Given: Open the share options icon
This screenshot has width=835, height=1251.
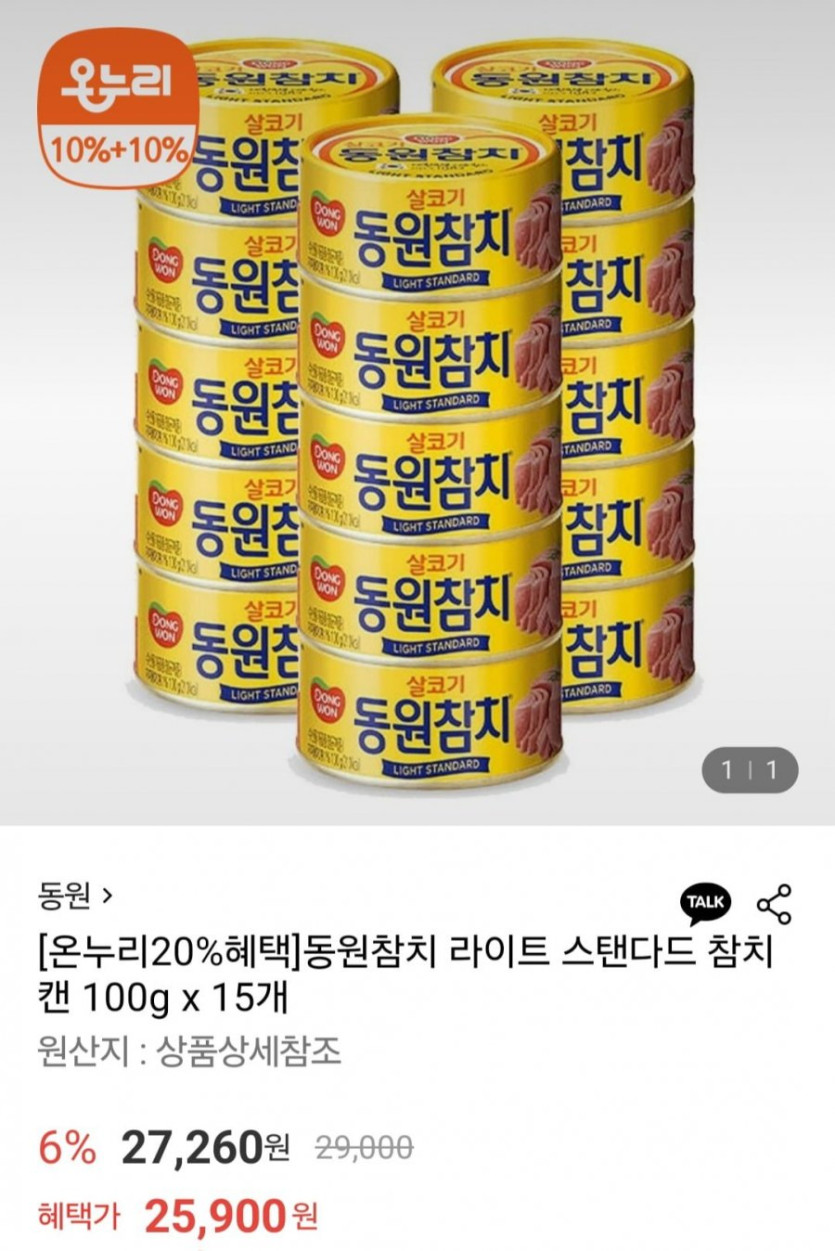Looking at the screenshot, I should coord(774,903).
